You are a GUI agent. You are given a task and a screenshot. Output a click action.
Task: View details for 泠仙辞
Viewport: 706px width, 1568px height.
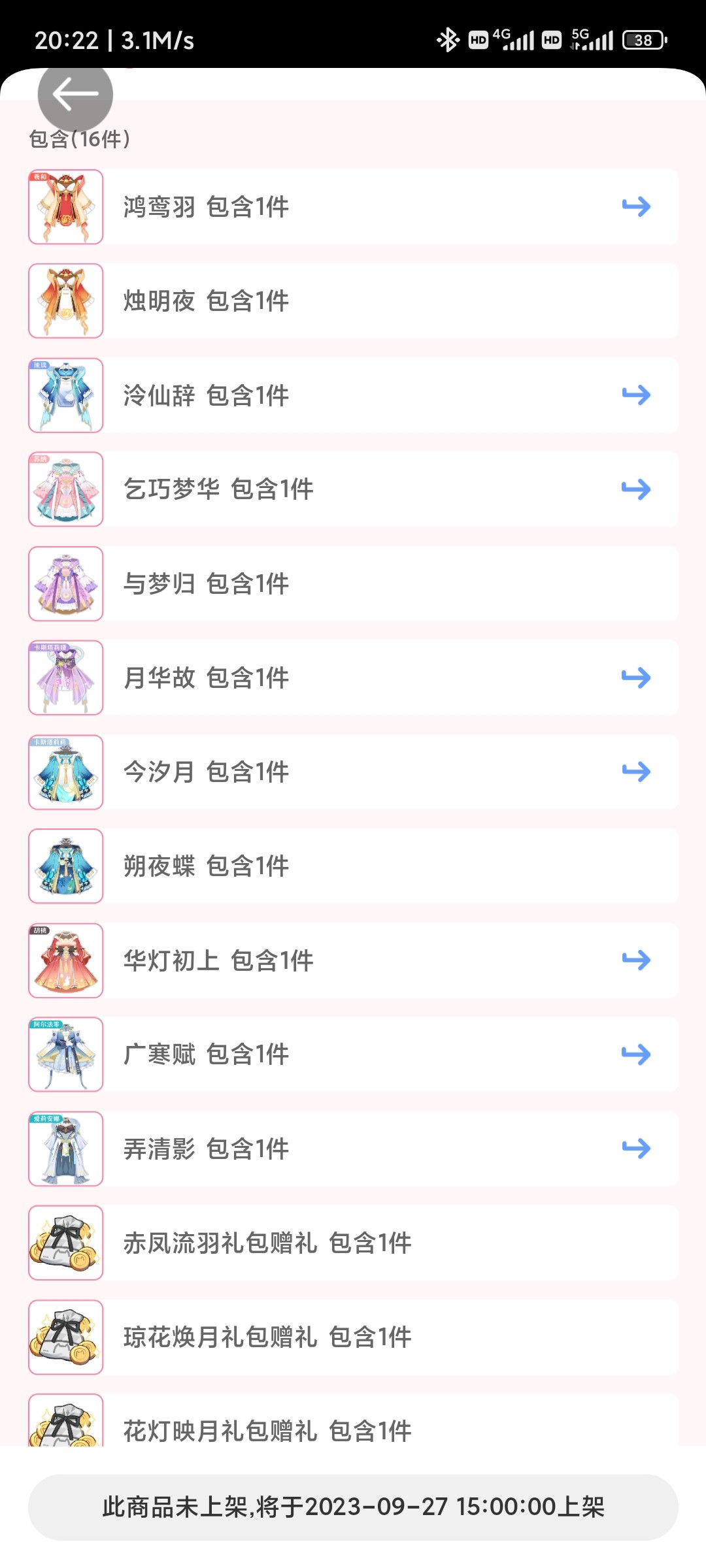click(353, 395)
